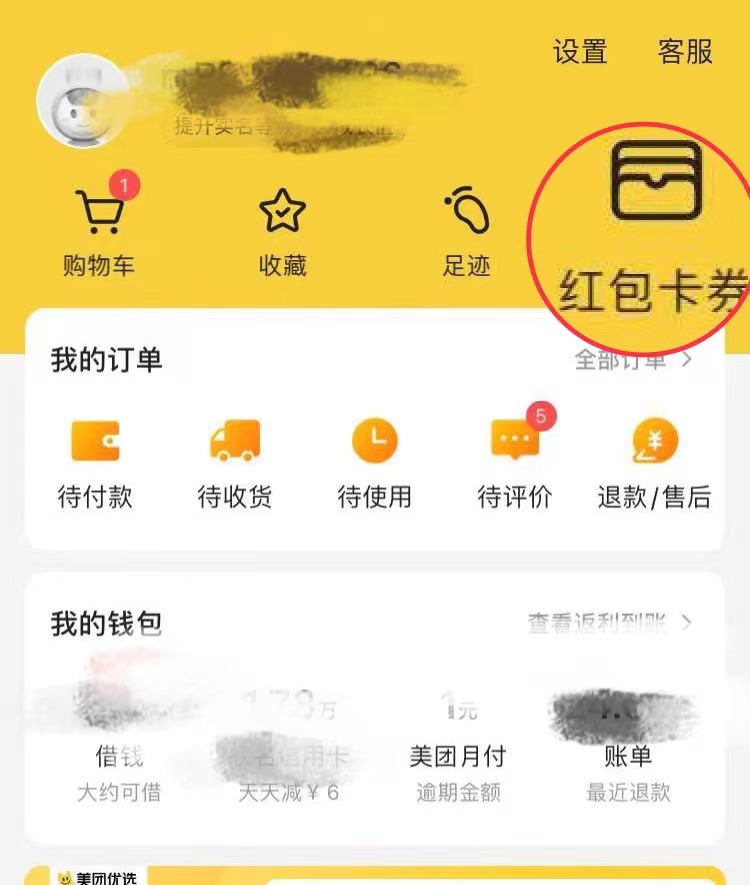Tap 查看返利到账 rebate link
Screen dimensions: 750x885
pos(610,623)
